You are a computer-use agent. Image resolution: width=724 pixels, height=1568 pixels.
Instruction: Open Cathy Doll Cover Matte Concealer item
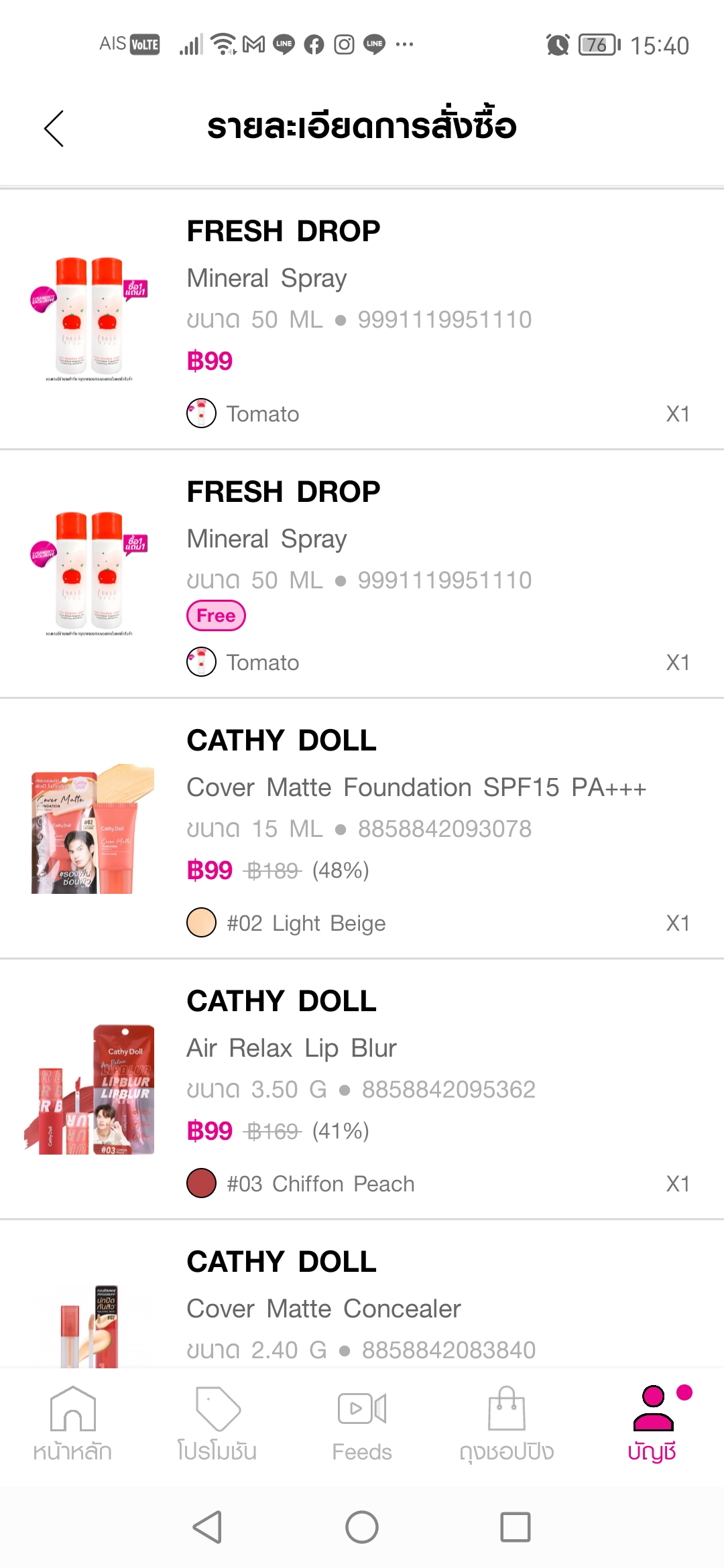[362, 1295]
